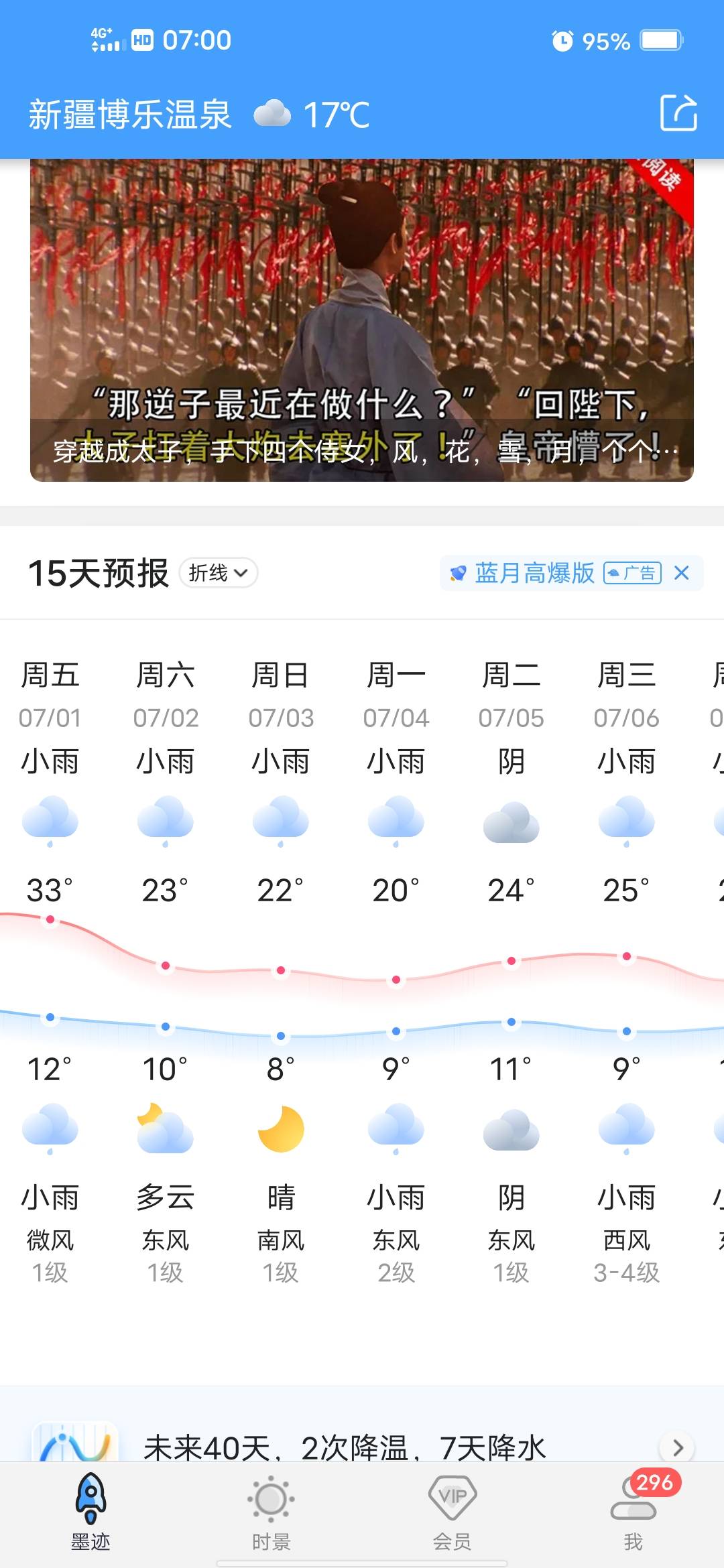Viewport: 724px width, 1568px height.
Task: View the 周三 07/06 forecast details
Action: coord(627,970)
